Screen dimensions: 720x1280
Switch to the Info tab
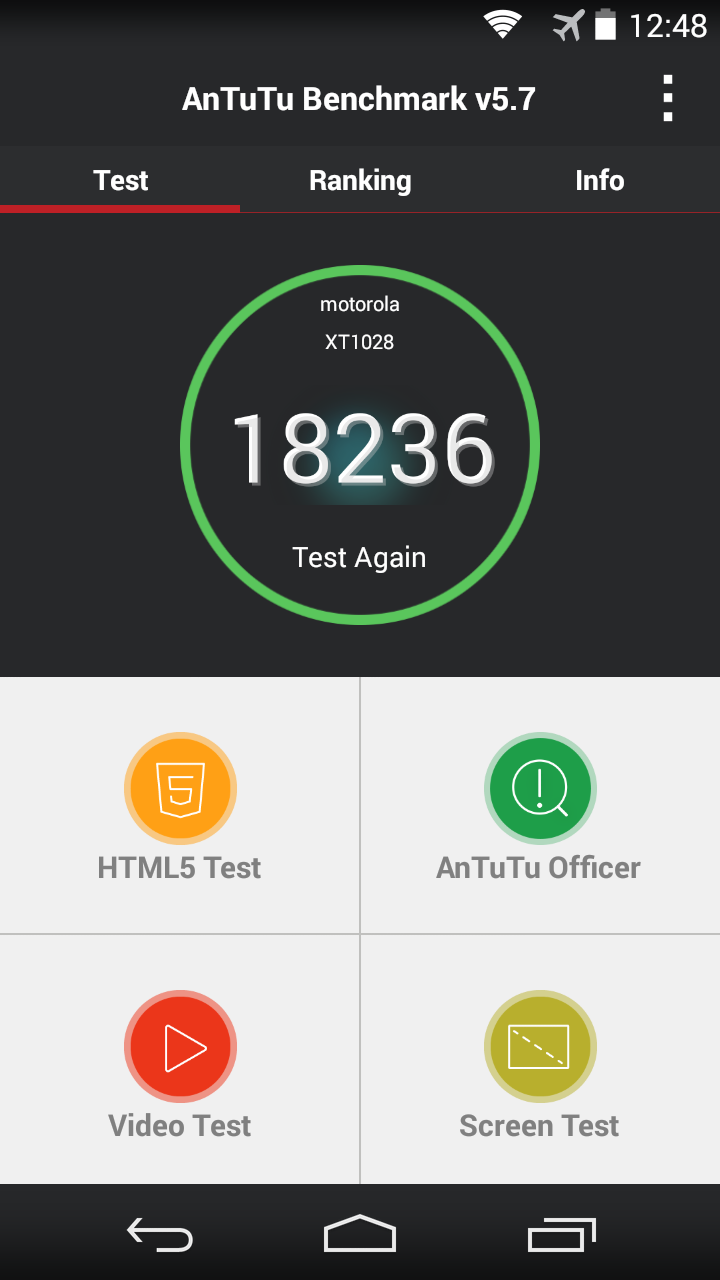(599, 180)
